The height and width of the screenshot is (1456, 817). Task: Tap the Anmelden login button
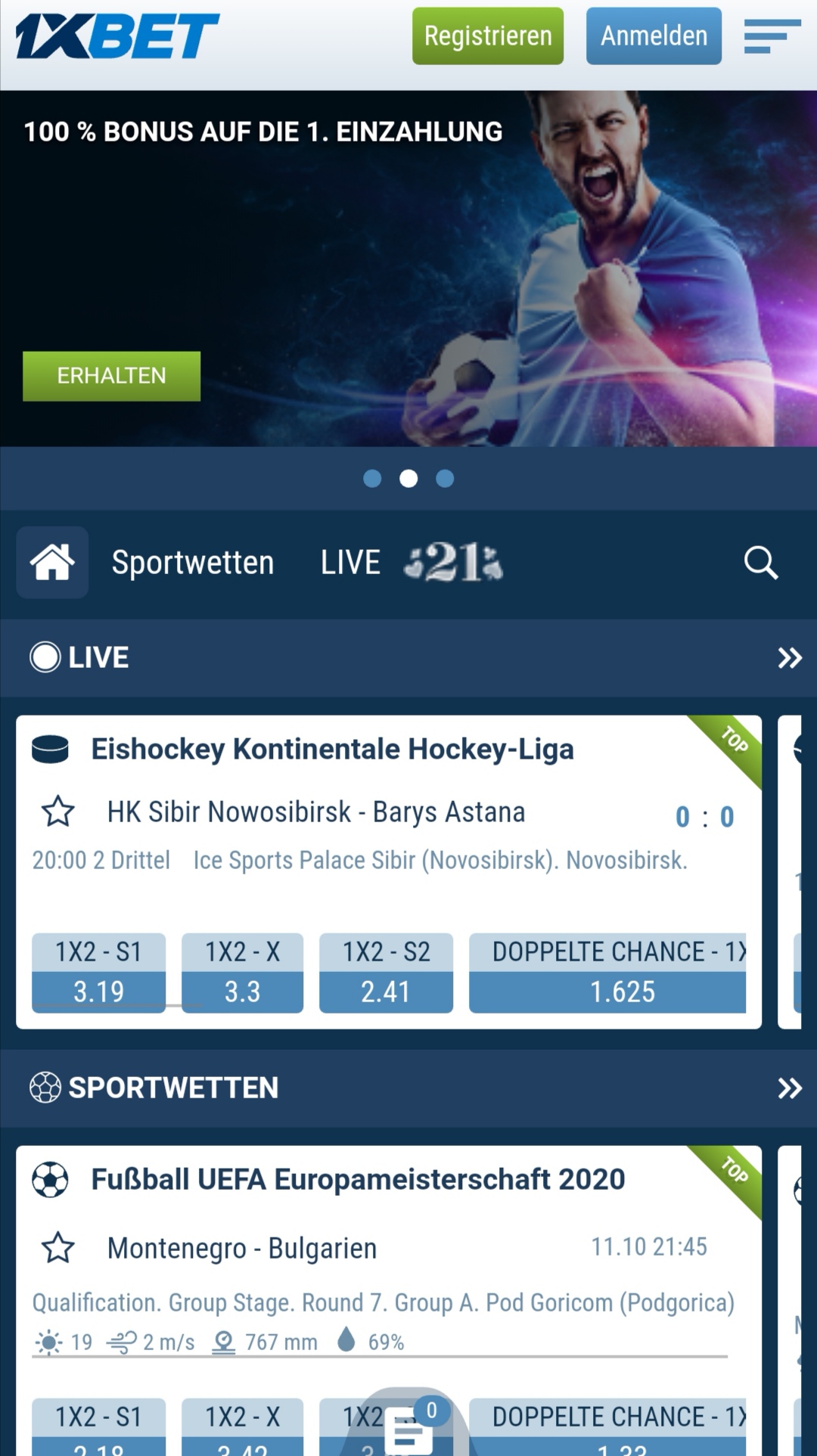(x=654, y=36)
